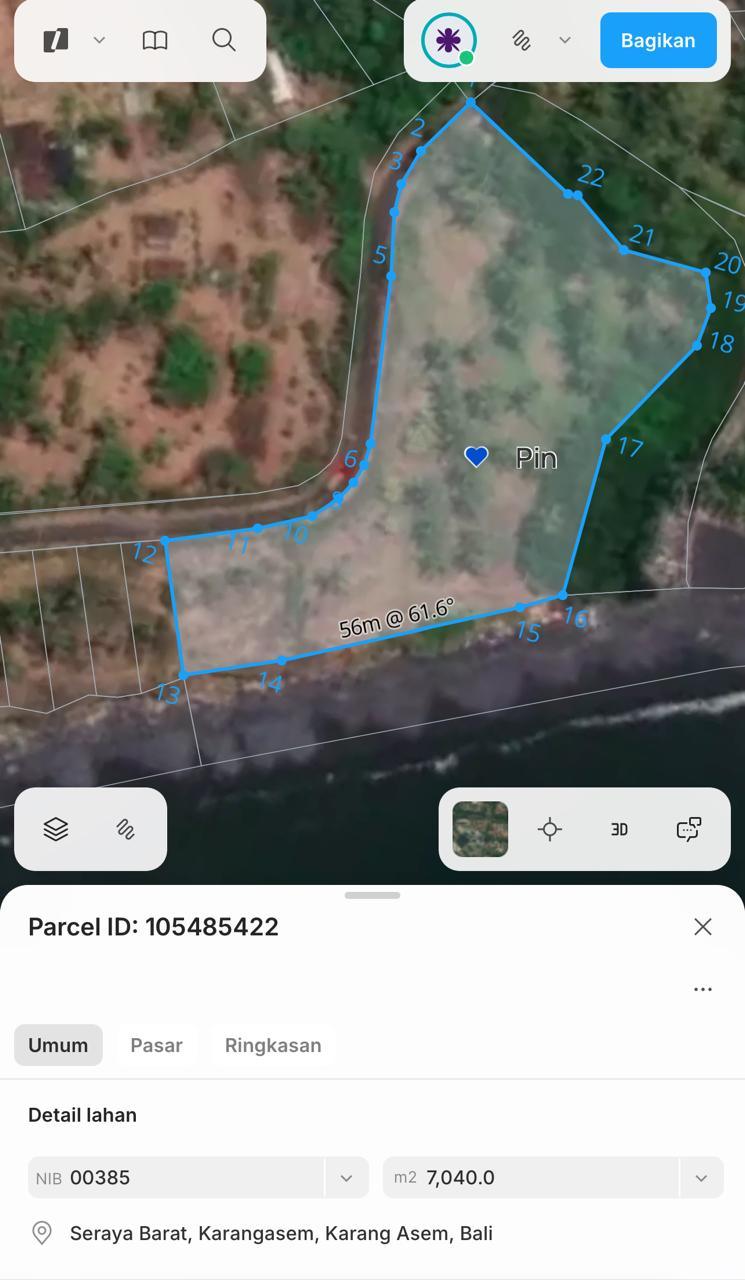Tap the Bagikan share button
745x1280 pixels.
657,41
